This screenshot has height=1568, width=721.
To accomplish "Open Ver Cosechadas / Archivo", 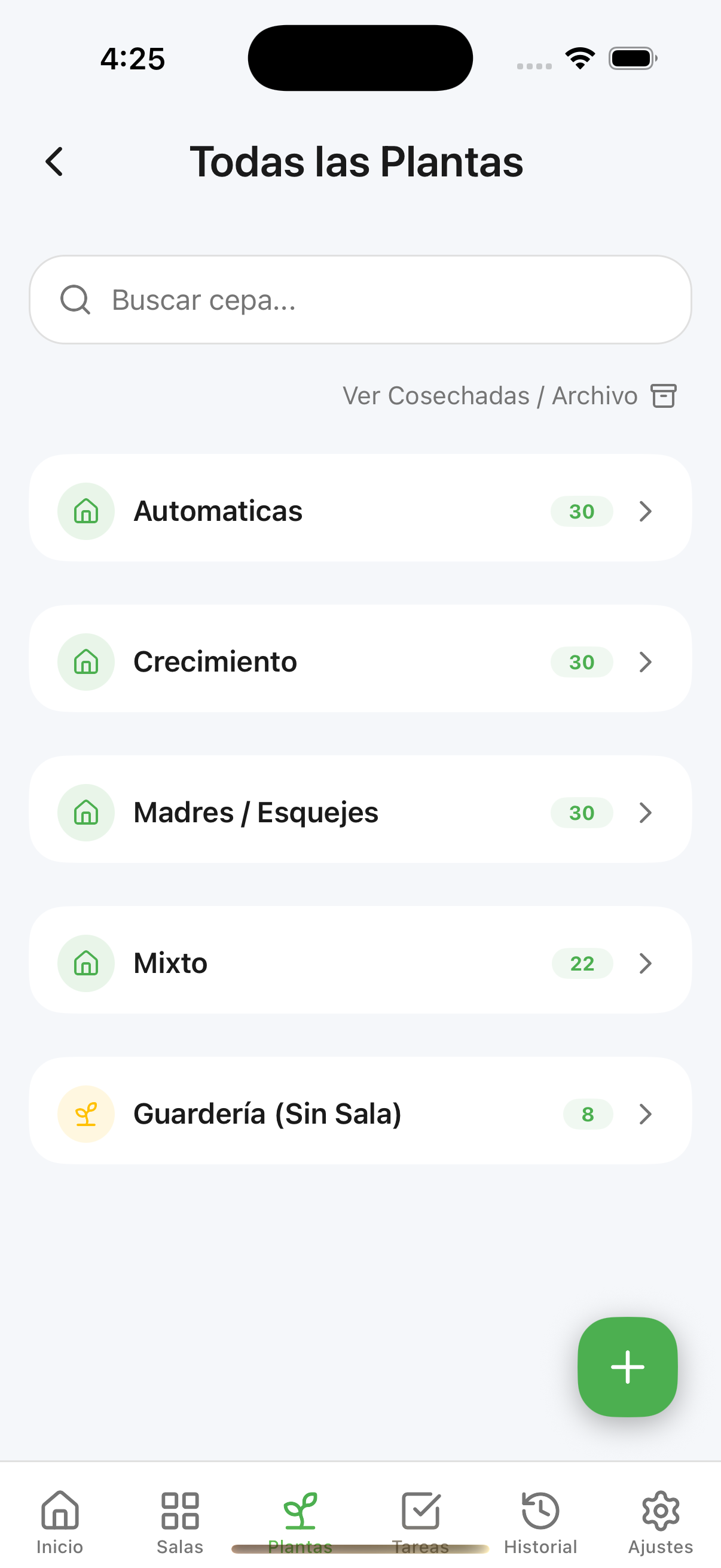I will pos(509,396).
